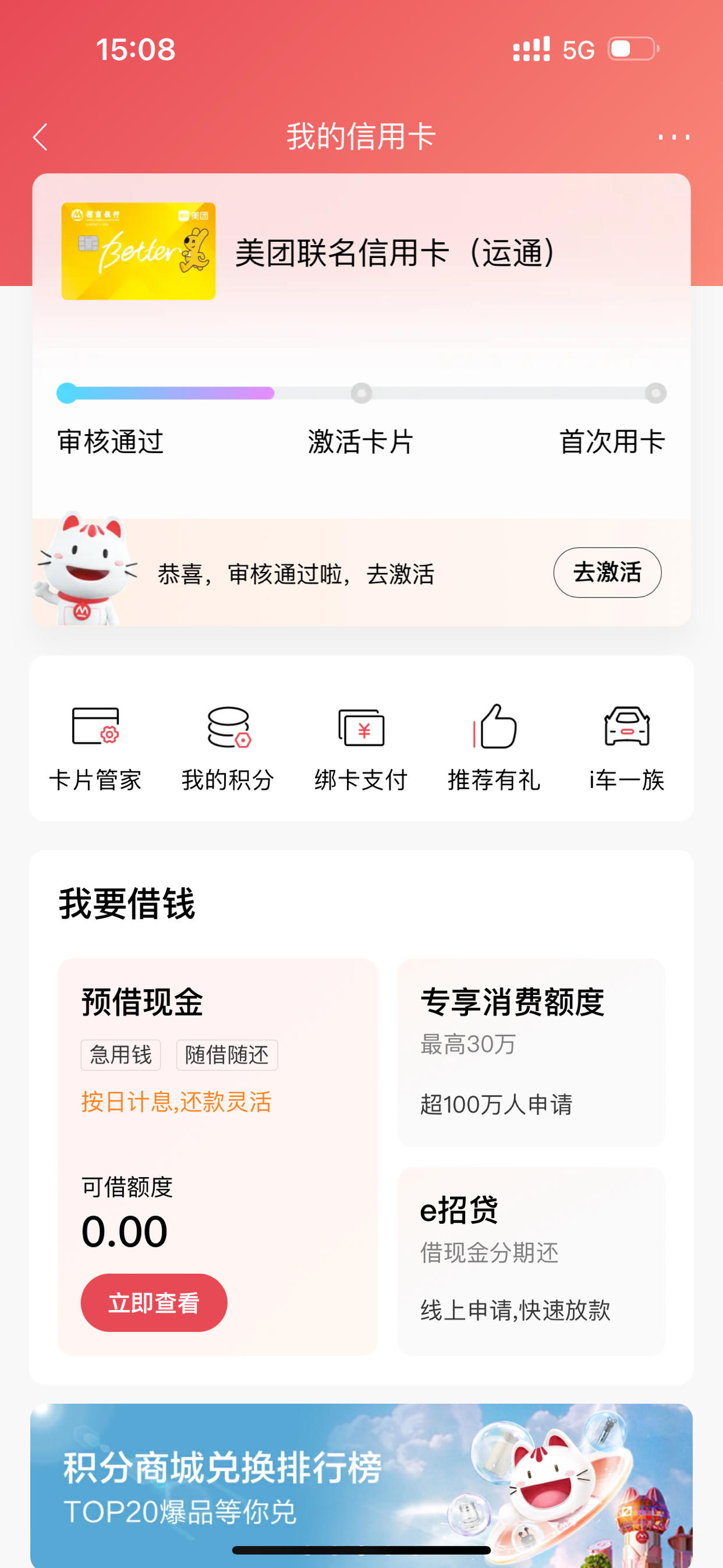Tap the 去激活 activation button

point(607,572)
